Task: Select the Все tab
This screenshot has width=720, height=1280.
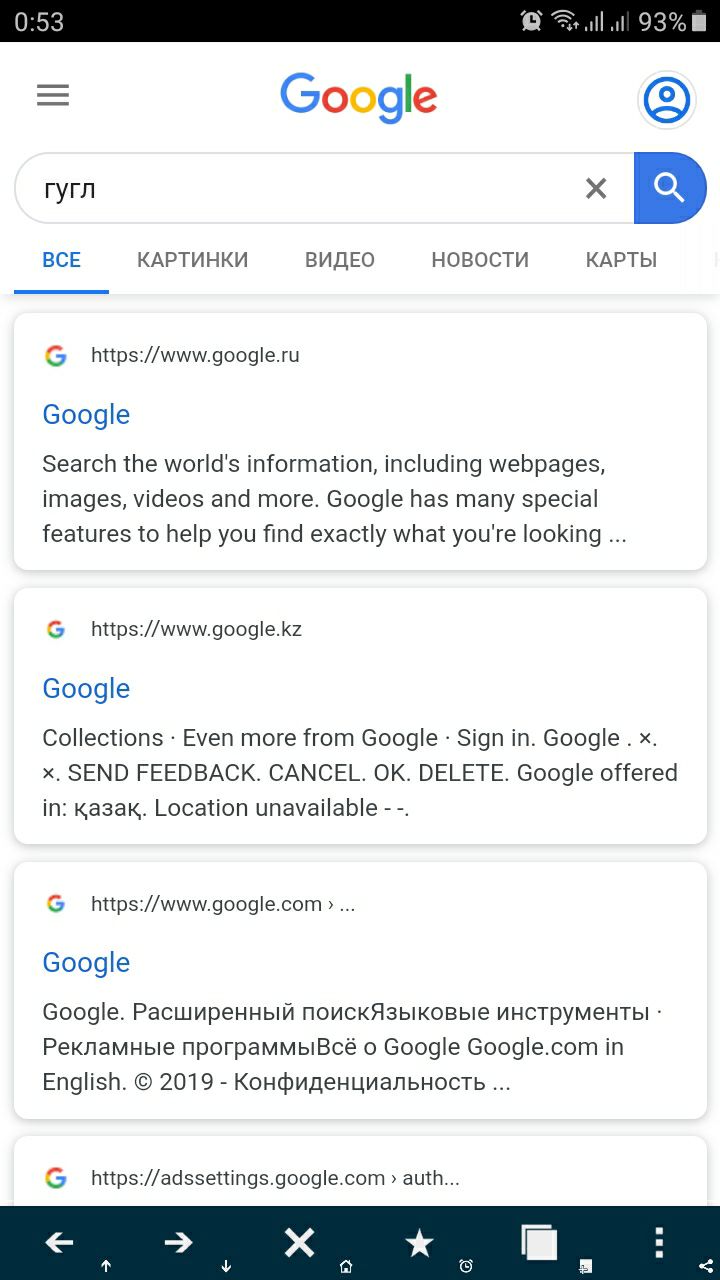Action: [61, 260]
